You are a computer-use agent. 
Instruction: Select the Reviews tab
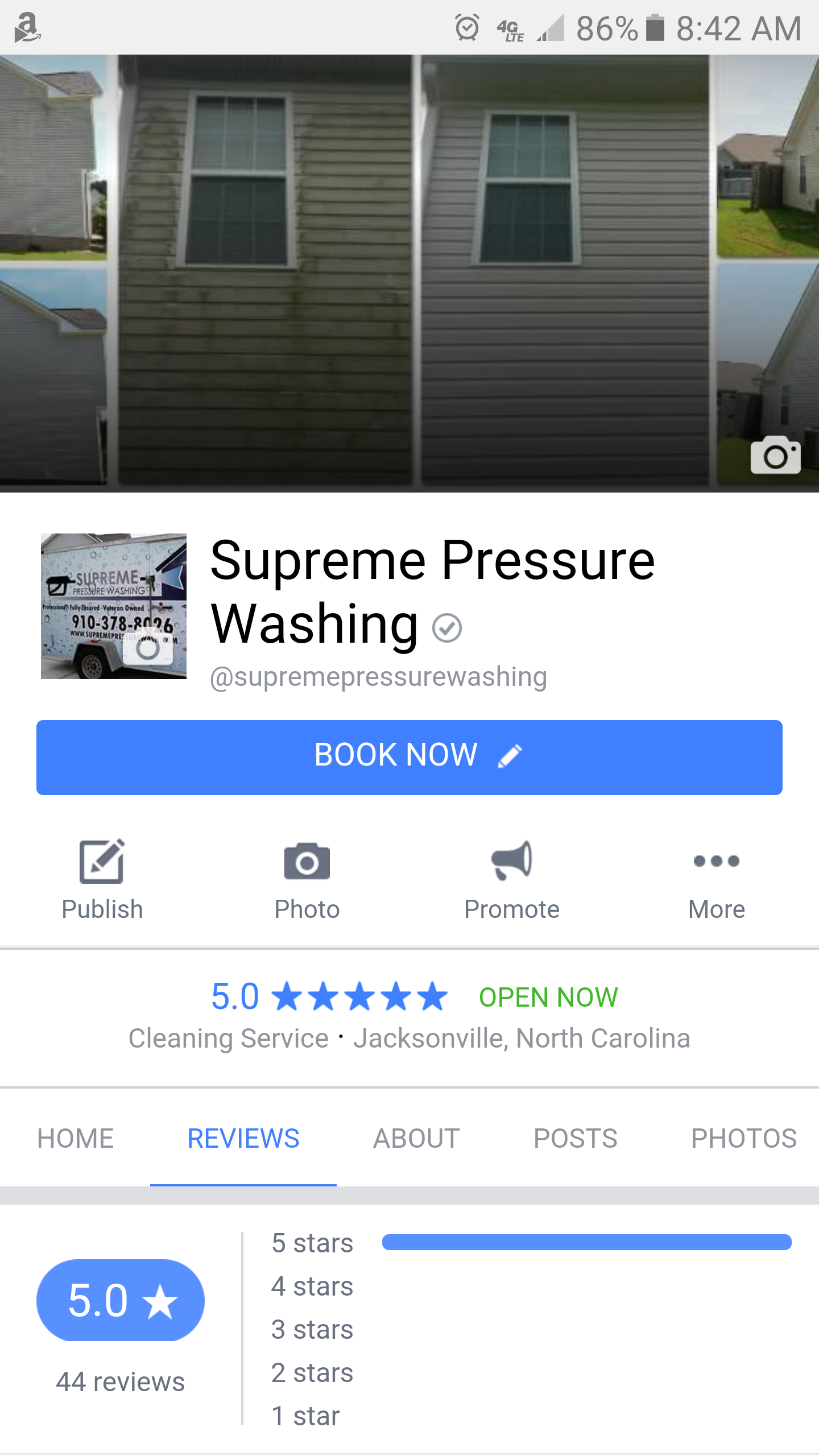243,1139
